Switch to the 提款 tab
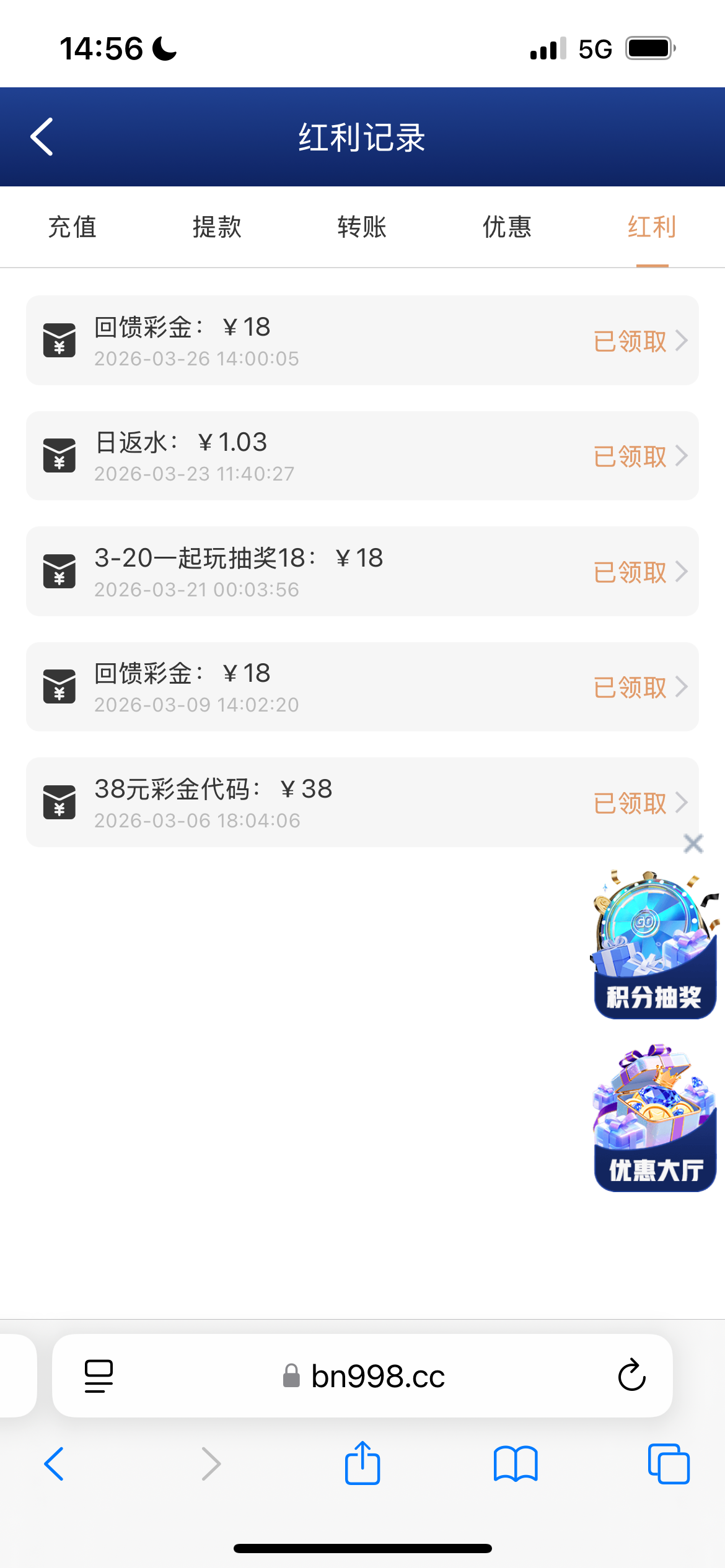Viewport: 725px width, 1568px height. 217,227
